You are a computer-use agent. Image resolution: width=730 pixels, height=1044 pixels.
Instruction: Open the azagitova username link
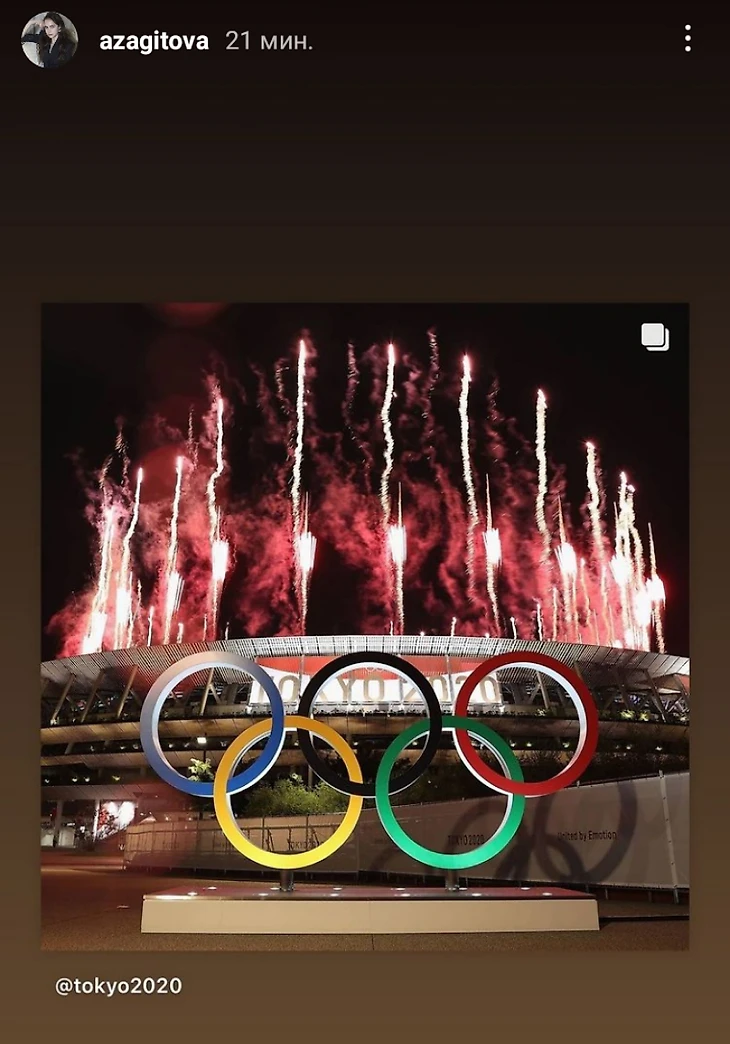pos(154,41)
